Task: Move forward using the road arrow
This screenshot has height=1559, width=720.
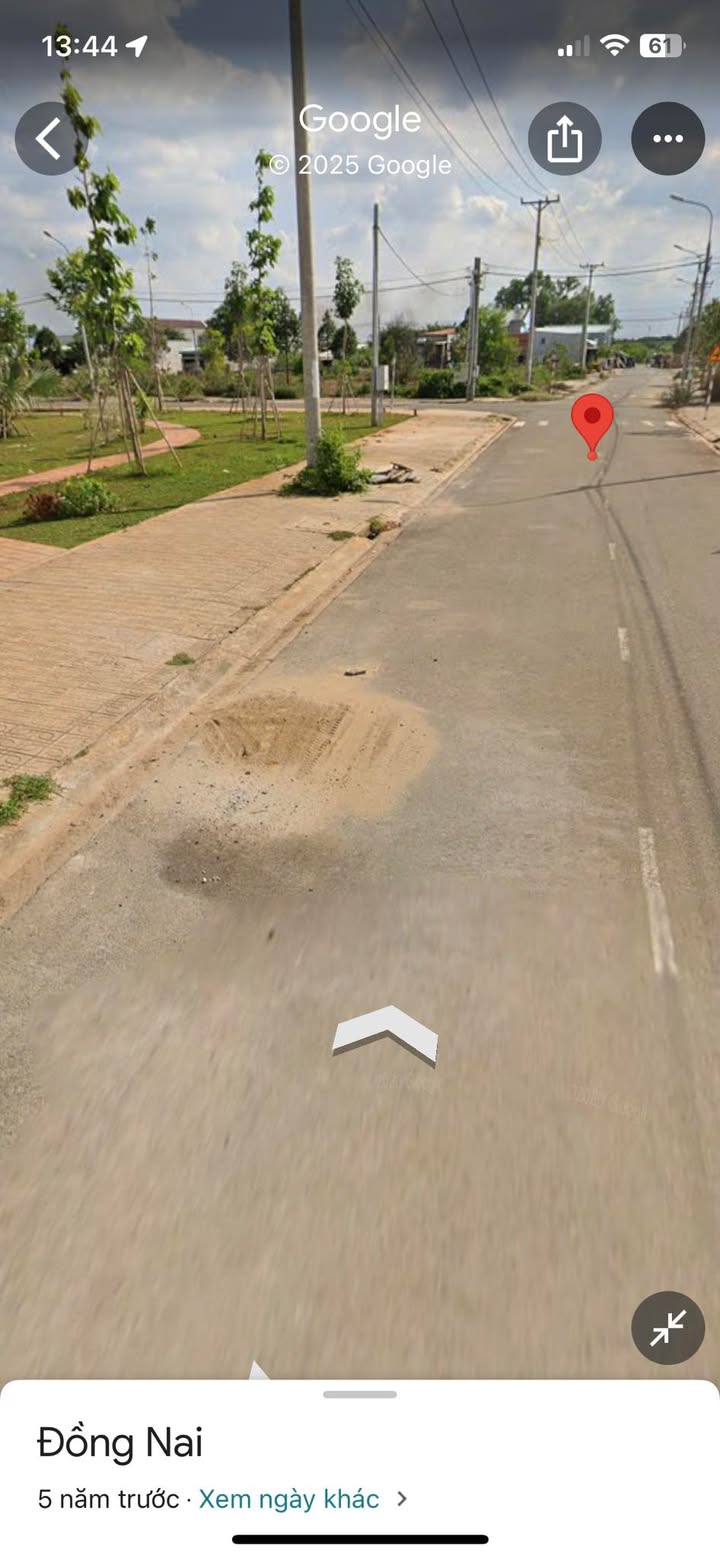Action: (x=385, y=1035)
